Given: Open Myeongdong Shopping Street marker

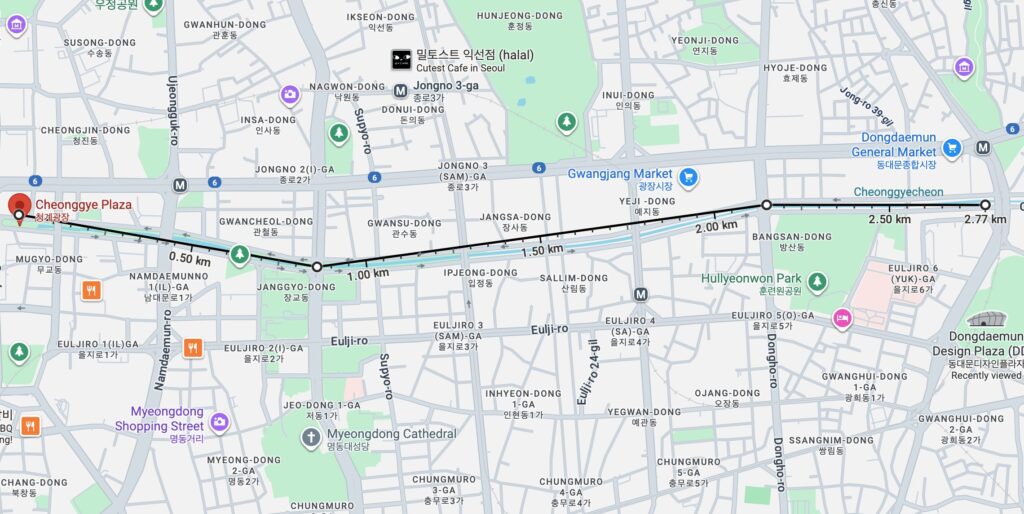Looking at the screenshot, I should pos(219,423).
